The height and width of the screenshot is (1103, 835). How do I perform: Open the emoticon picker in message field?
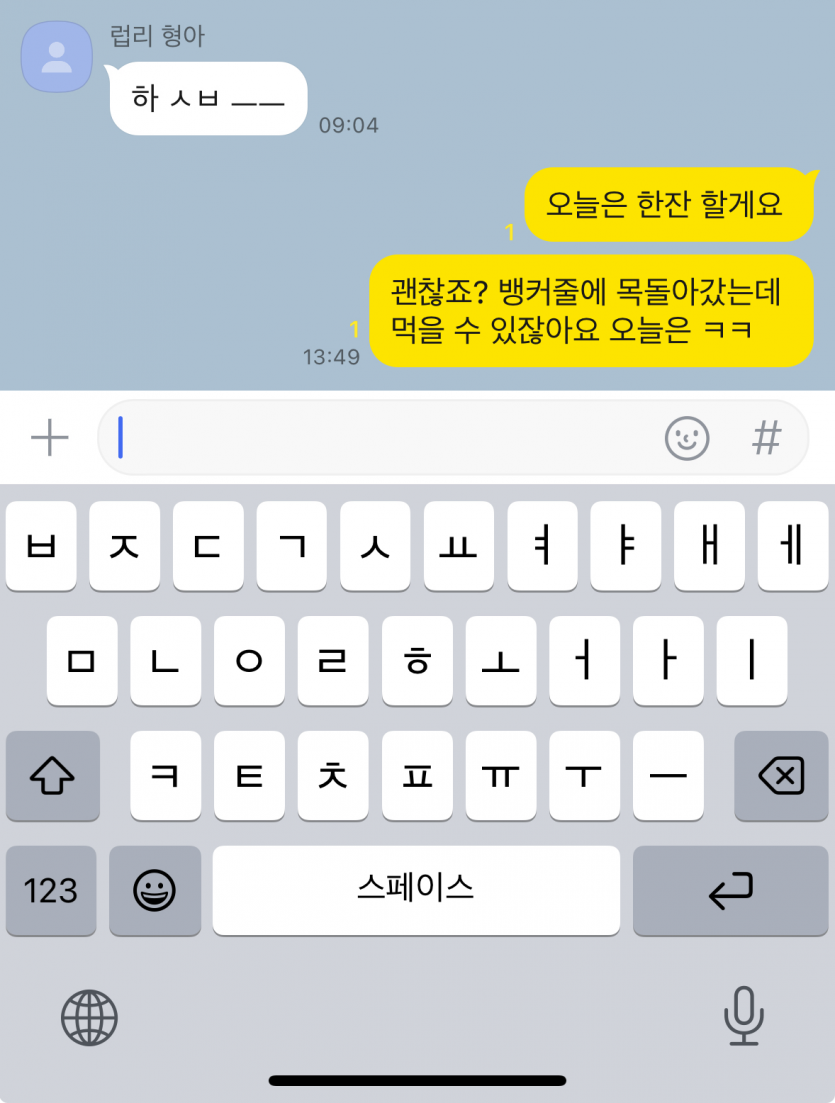687,438
